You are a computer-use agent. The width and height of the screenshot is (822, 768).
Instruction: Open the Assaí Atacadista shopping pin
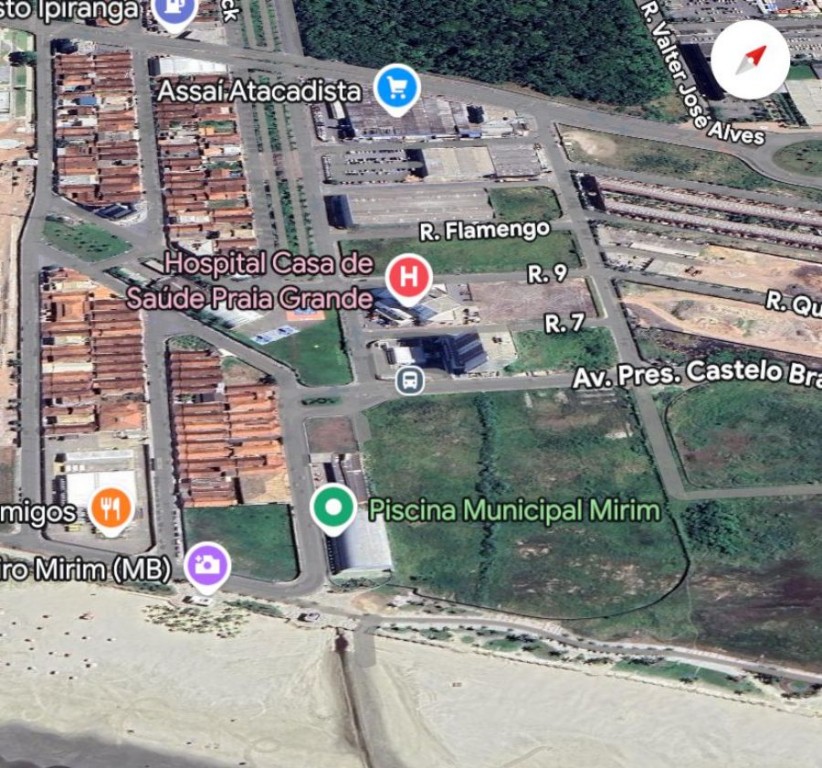click(x=397, y=88)
